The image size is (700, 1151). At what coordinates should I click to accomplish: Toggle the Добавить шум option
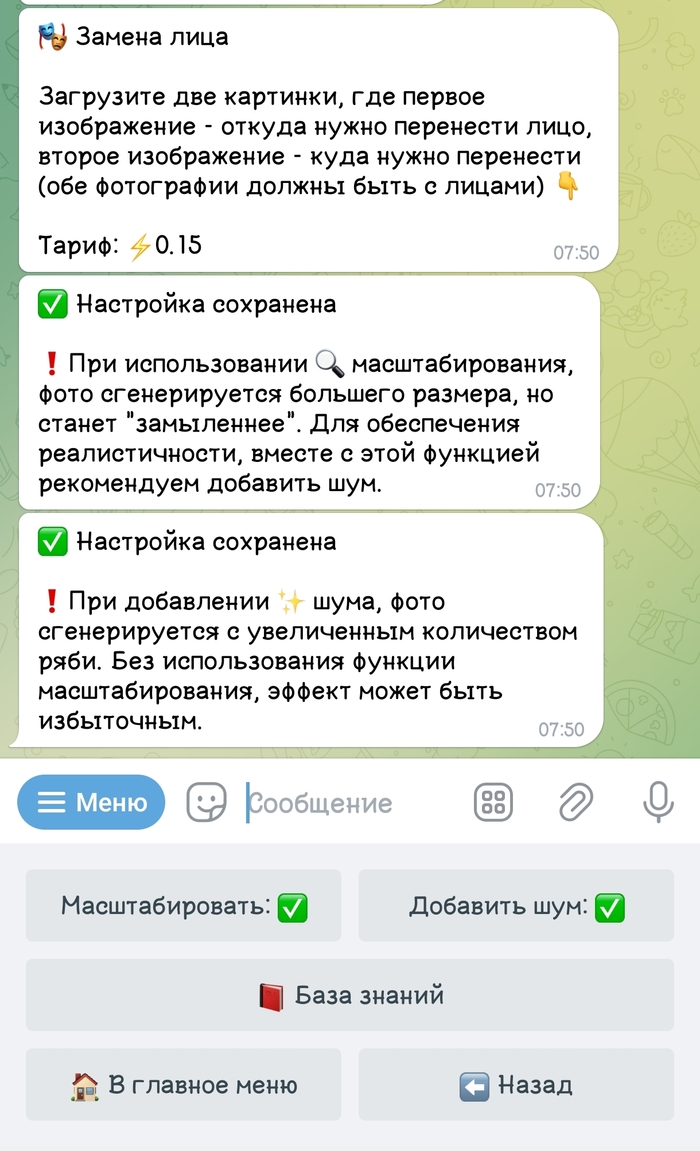tap(516, 906)
